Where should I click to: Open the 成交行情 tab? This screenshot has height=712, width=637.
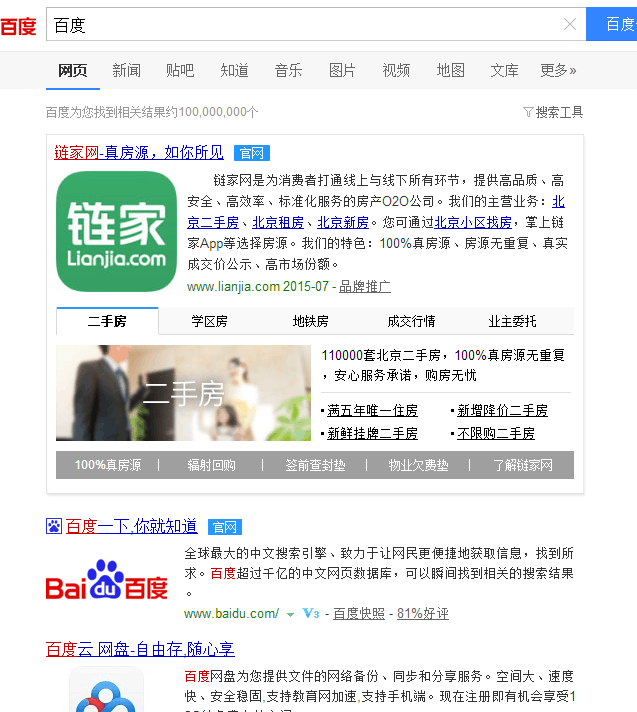tap(411, 321)
